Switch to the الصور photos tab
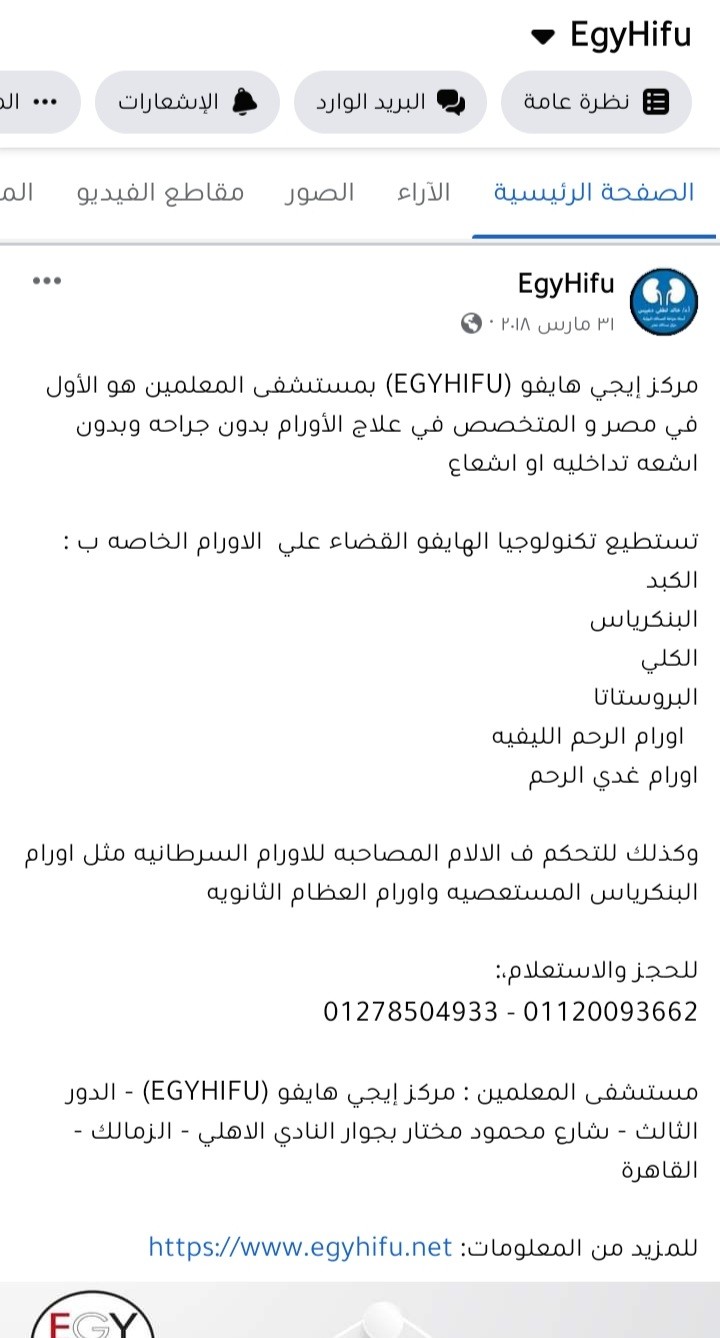This screenshot has width=720, height=1338. [x=319, y=193]
